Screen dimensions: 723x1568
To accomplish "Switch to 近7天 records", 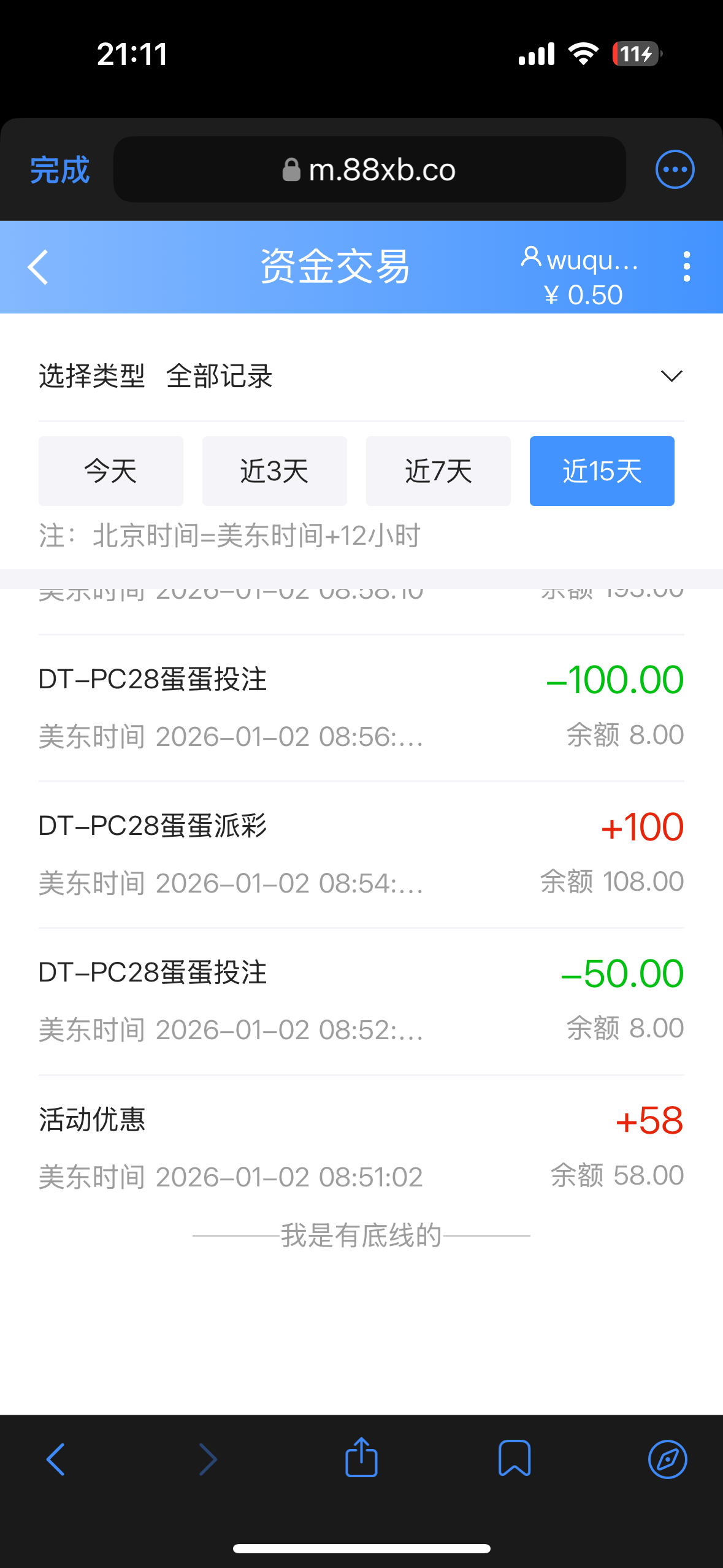I will (438, 471).
